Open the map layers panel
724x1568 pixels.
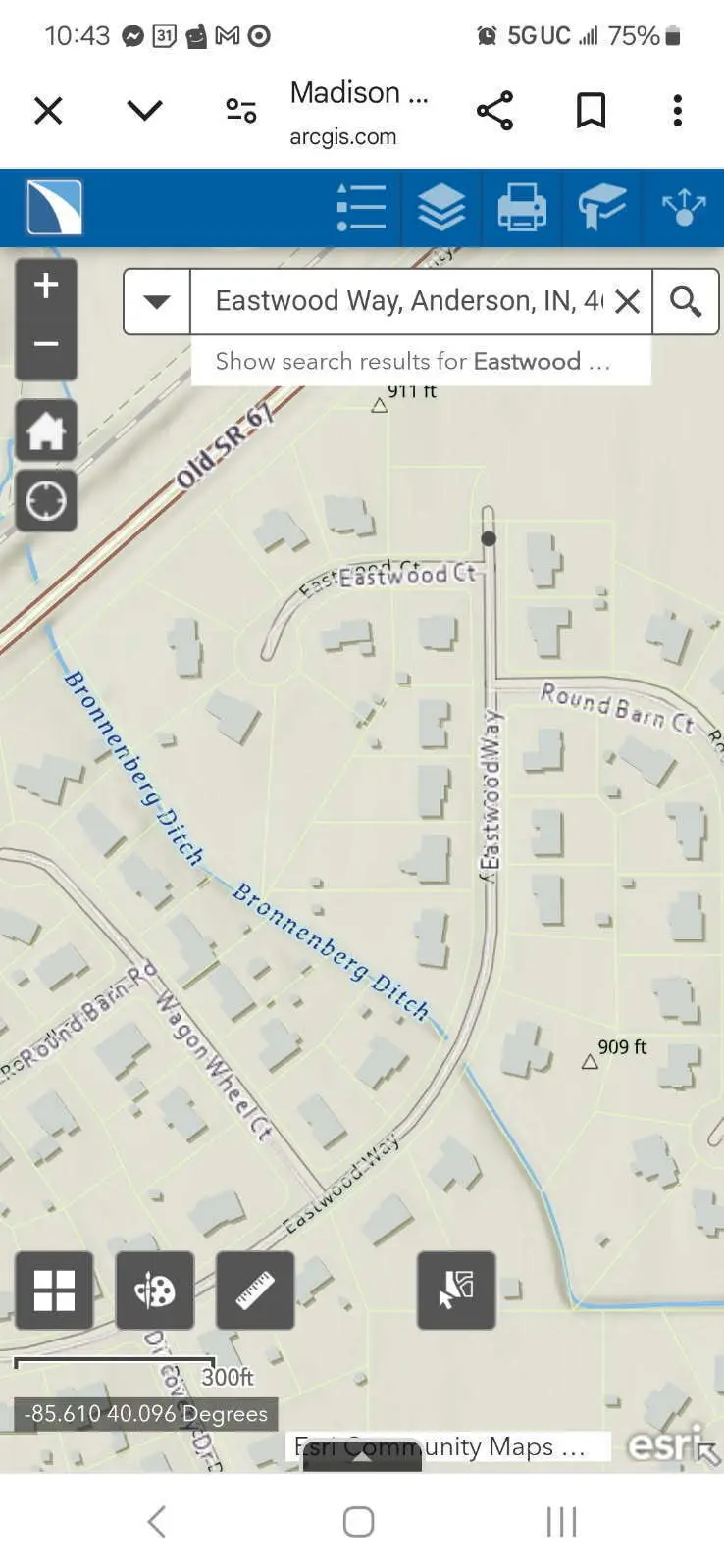[x=441, y=207]
